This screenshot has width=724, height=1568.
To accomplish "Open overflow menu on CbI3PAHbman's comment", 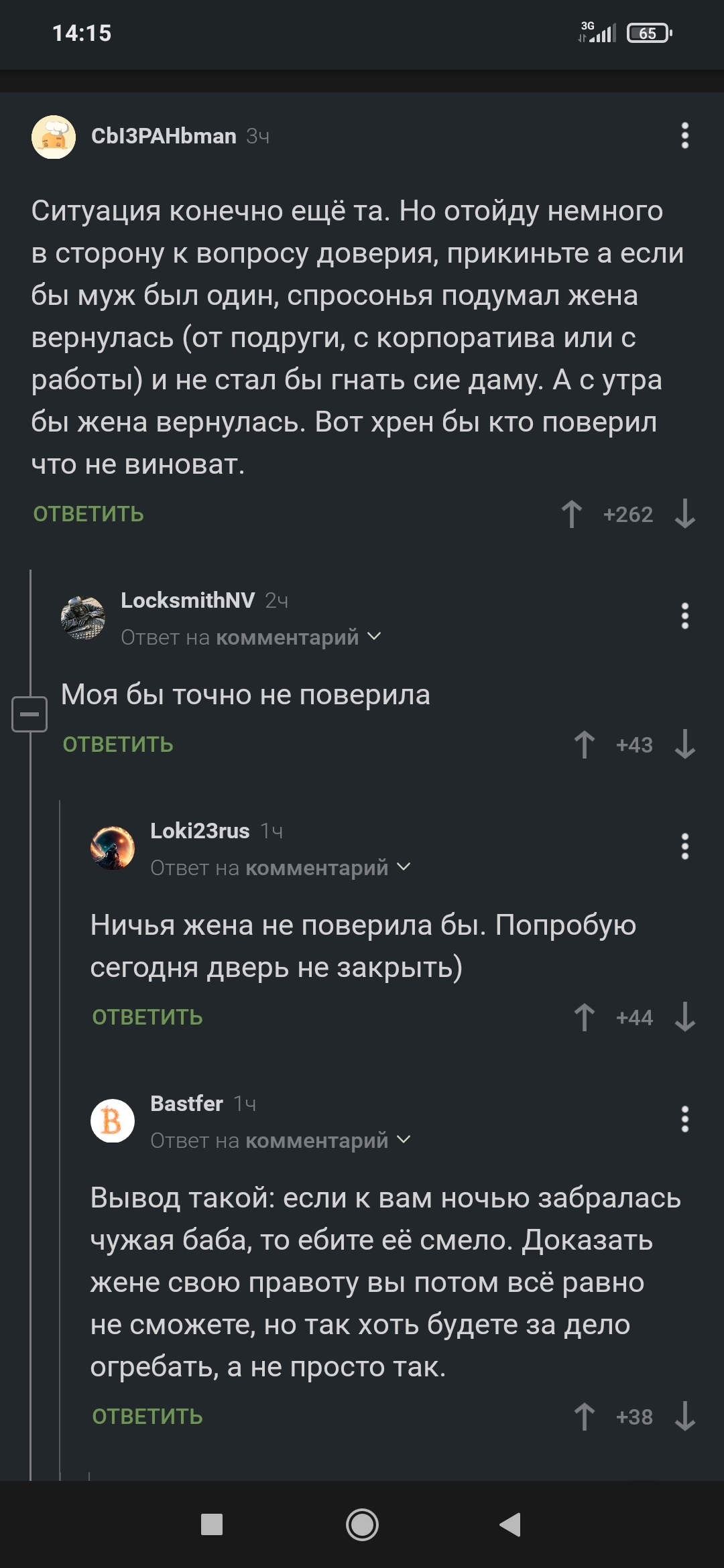I will coord(684,136).
